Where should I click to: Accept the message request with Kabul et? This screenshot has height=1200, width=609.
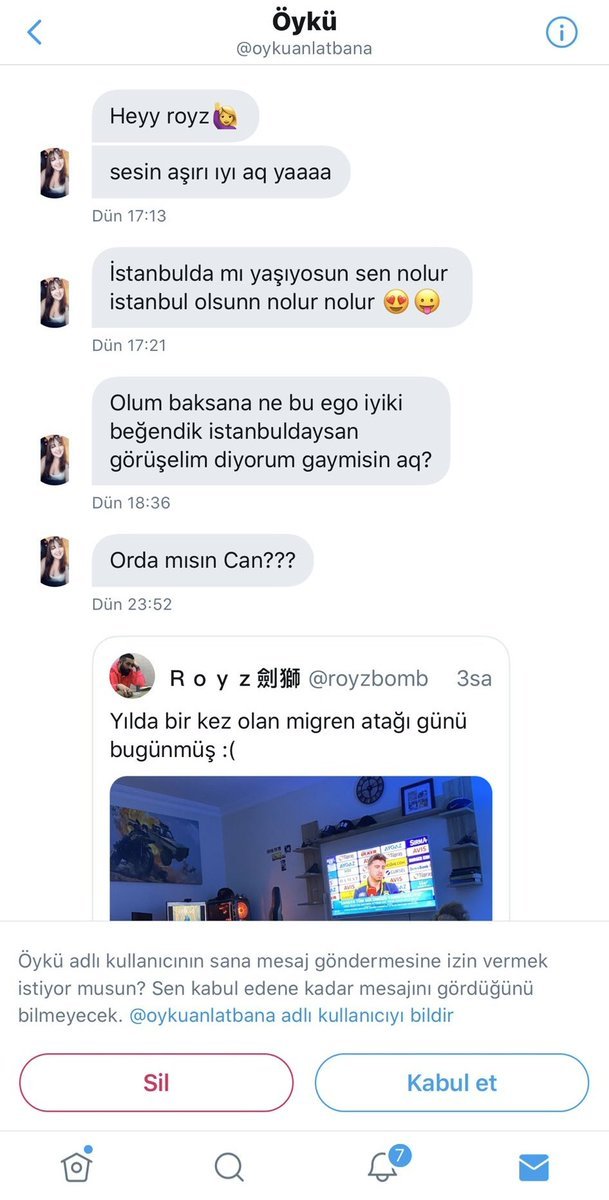(452, 1082)
